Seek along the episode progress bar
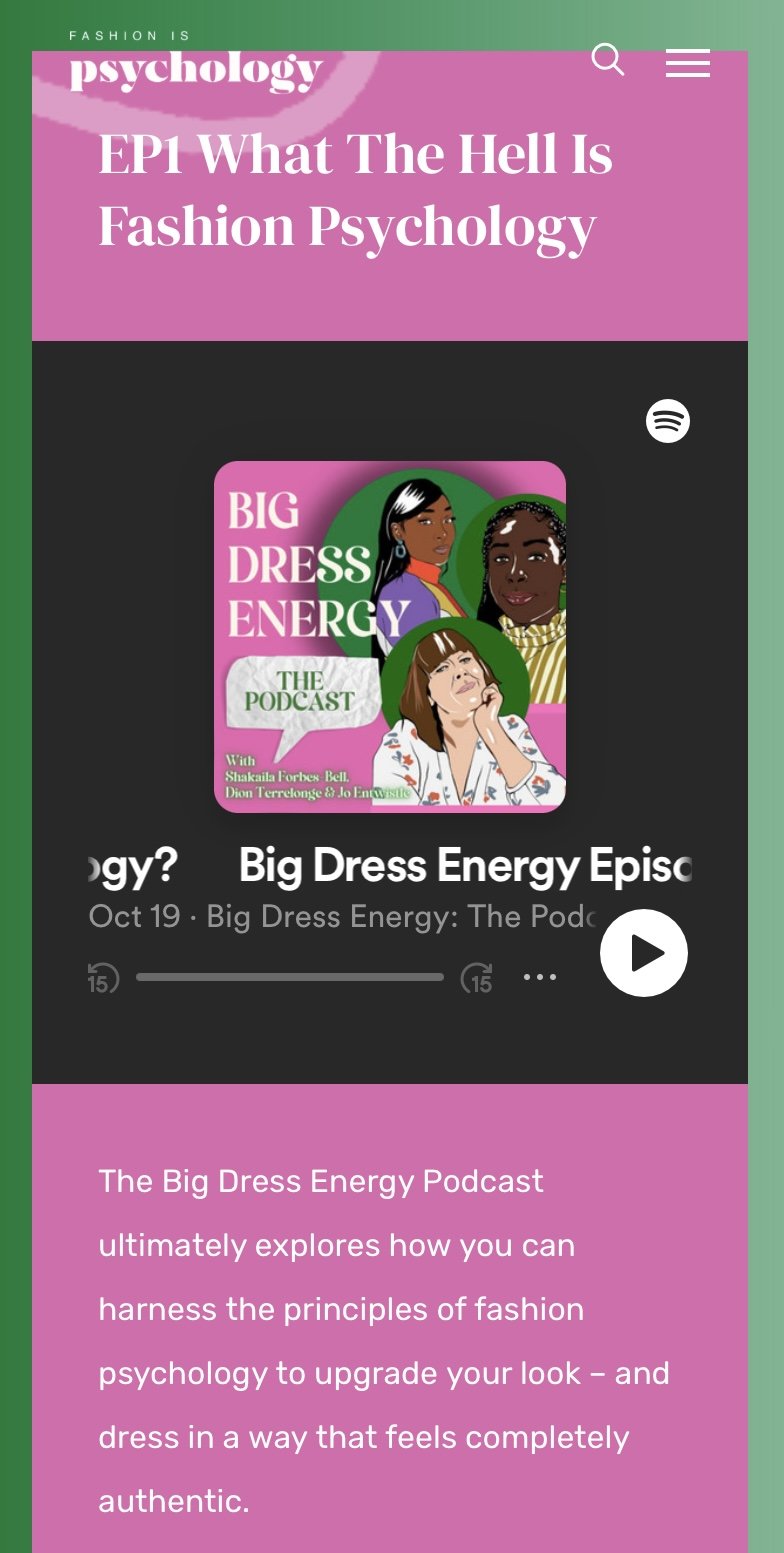784x1553 pixels. tap(290, 977)
